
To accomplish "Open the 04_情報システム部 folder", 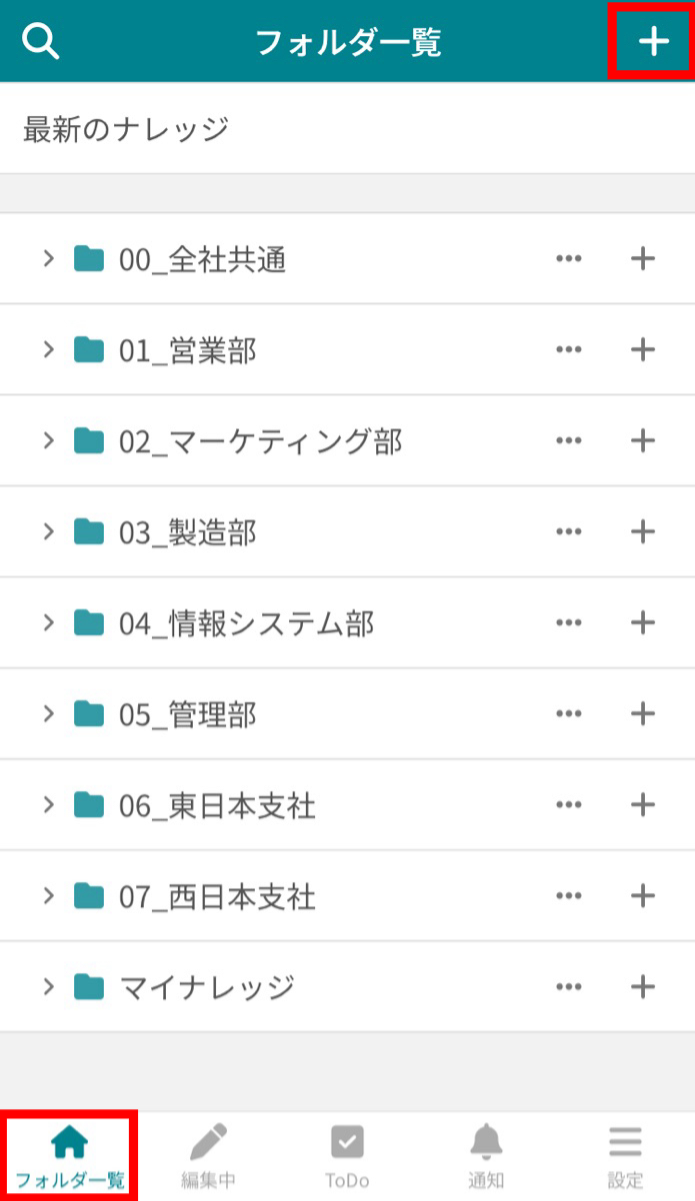I will pos(246,623).
